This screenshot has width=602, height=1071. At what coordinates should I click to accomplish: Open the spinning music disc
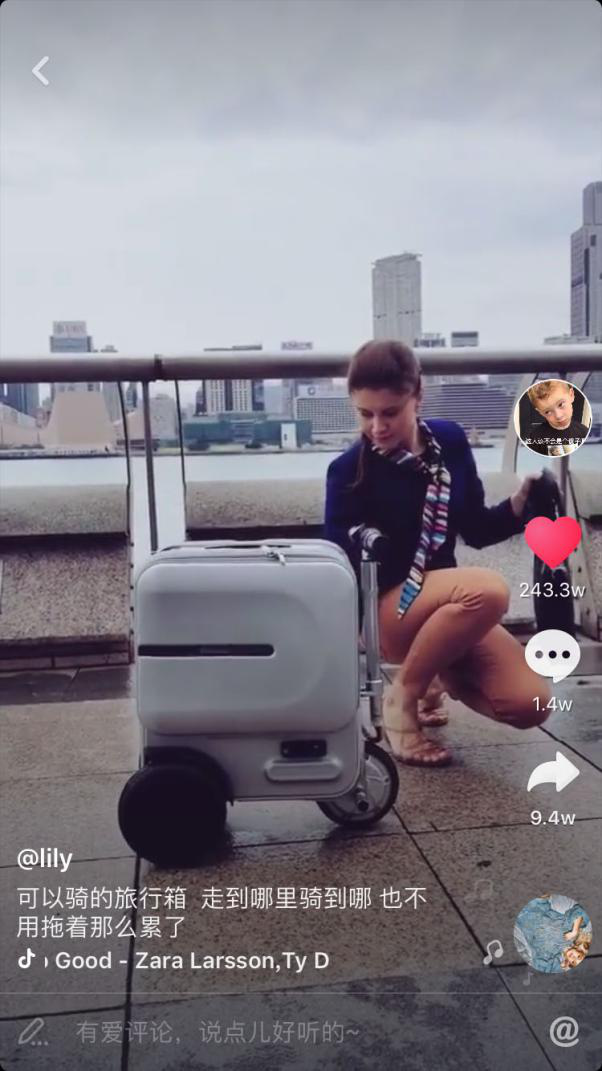(x=552, y=933)
